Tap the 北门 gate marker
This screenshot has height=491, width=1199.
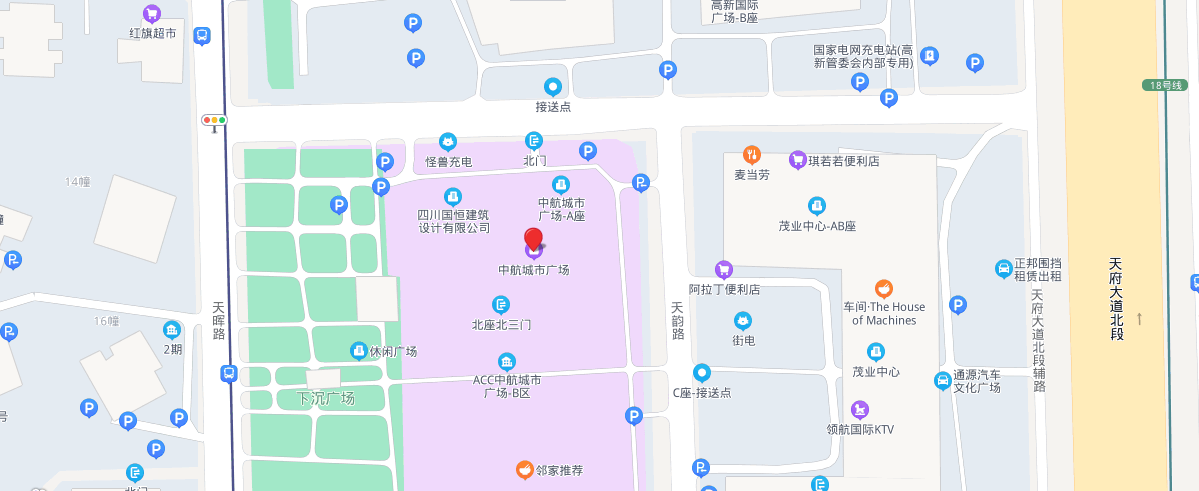[534, 142]
